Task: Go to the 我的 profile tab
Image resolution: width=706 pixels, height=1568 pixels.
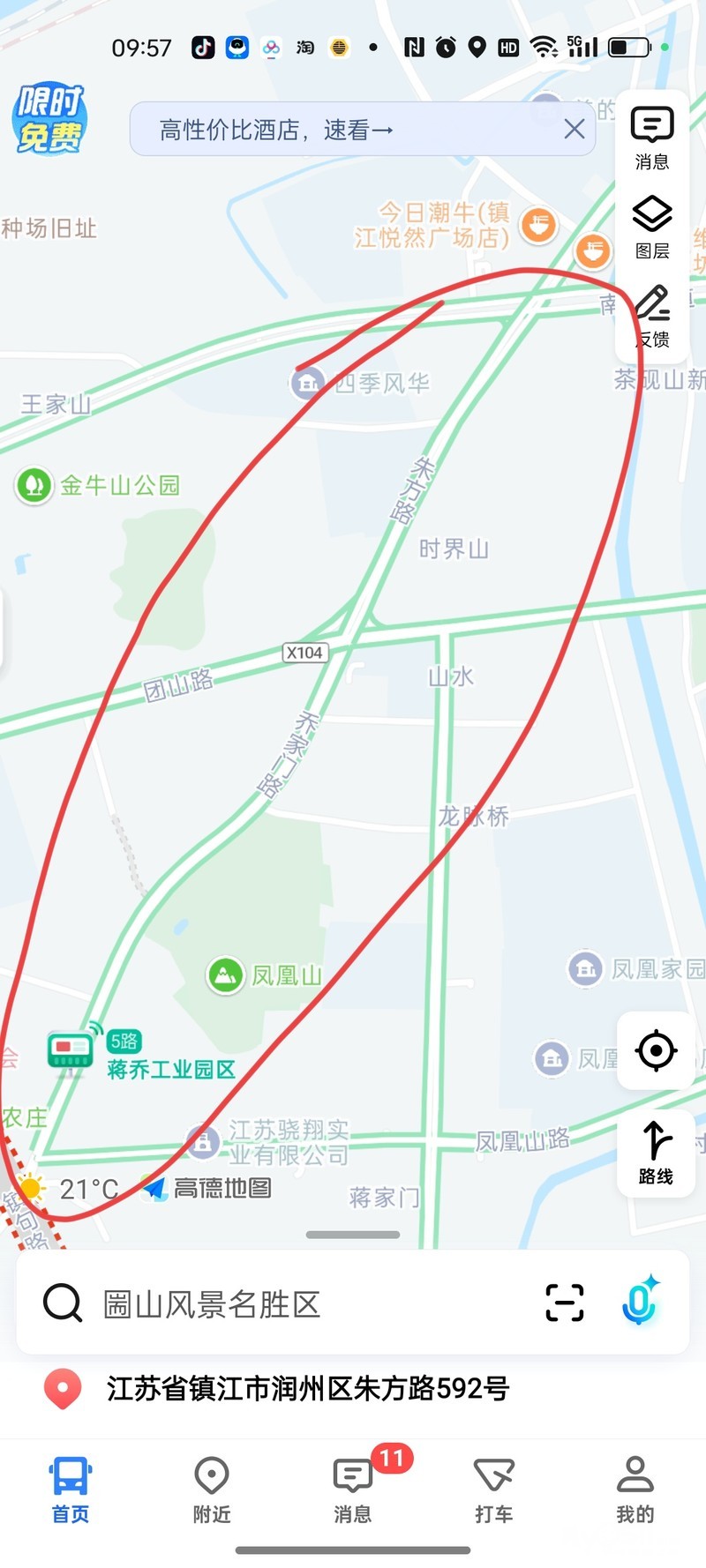Action: 635,1490
